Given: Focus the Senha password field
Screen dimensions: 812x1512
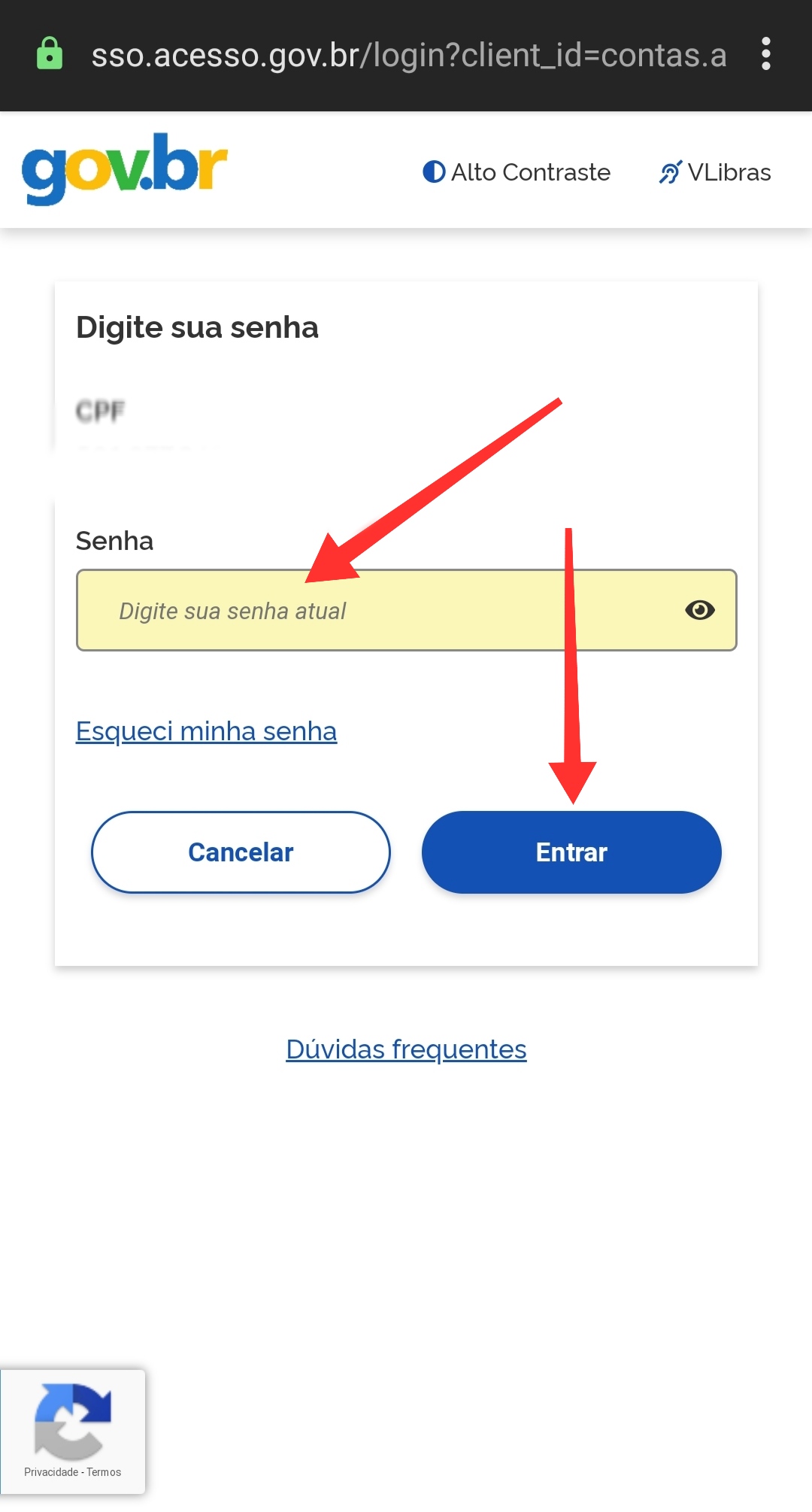Looking at the screenshot, I should [376, 610].
